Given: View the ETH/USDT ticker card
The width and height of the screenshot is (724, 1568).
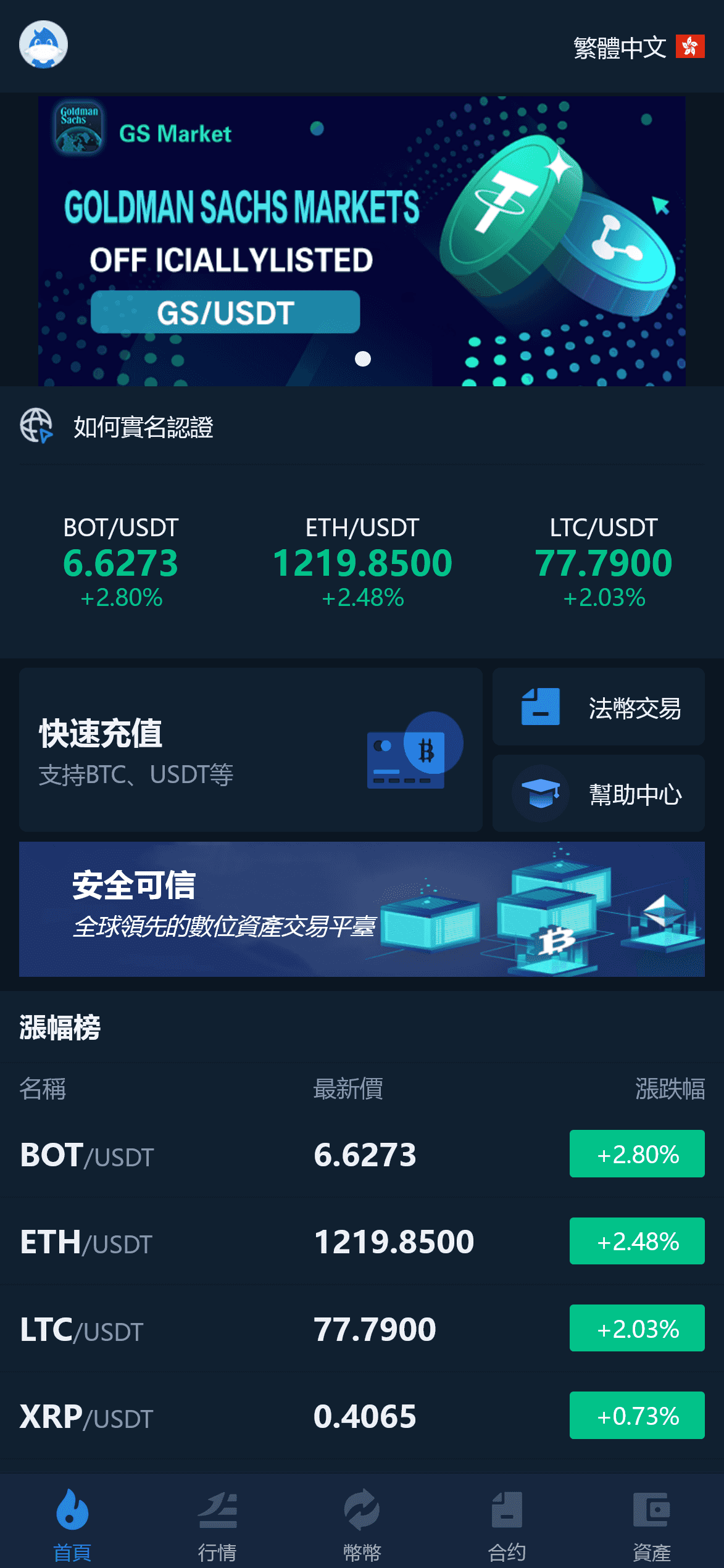Looking at the screenshot, I should click(x=362, y=562).
